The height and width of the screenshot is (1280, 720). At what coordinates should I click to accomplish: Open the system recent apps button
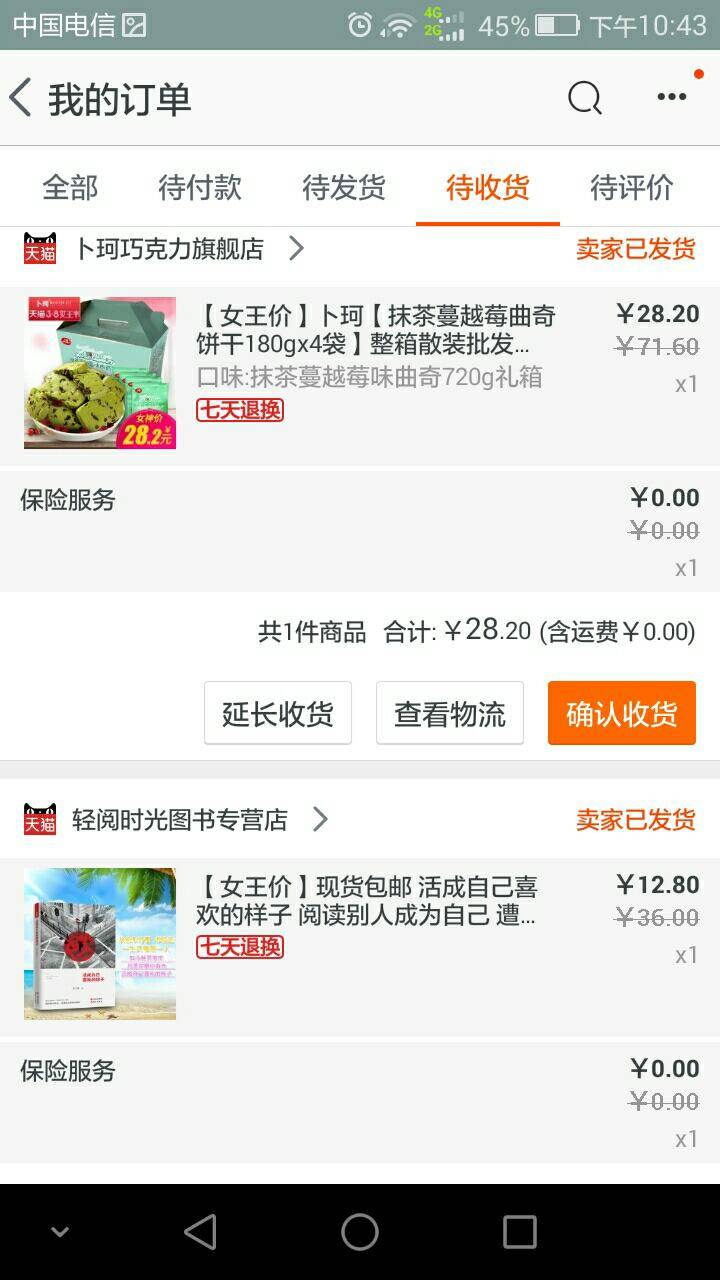pos(519,1232)
